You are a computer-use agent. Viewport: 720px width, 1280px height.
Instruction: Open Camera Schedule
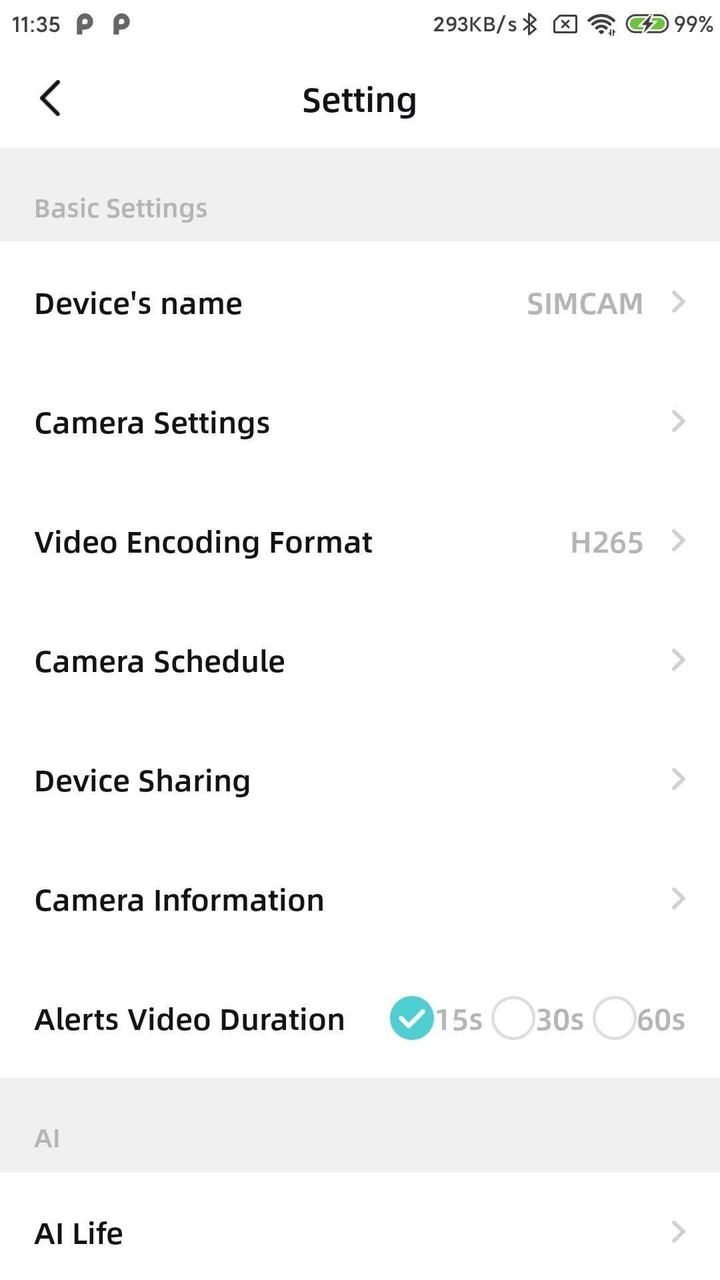click(360, 661)
